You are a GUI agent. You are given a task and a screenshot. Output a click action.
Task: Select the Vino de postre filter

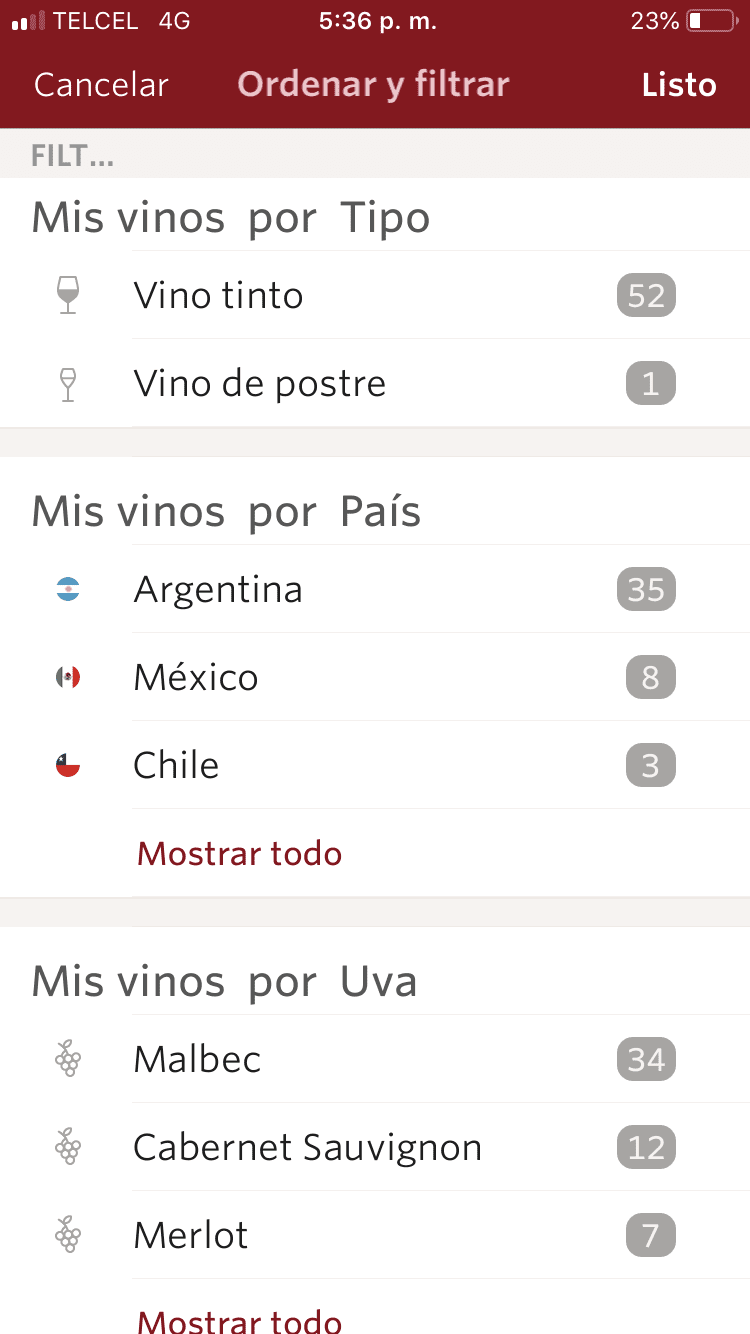[x=375, y=383]
